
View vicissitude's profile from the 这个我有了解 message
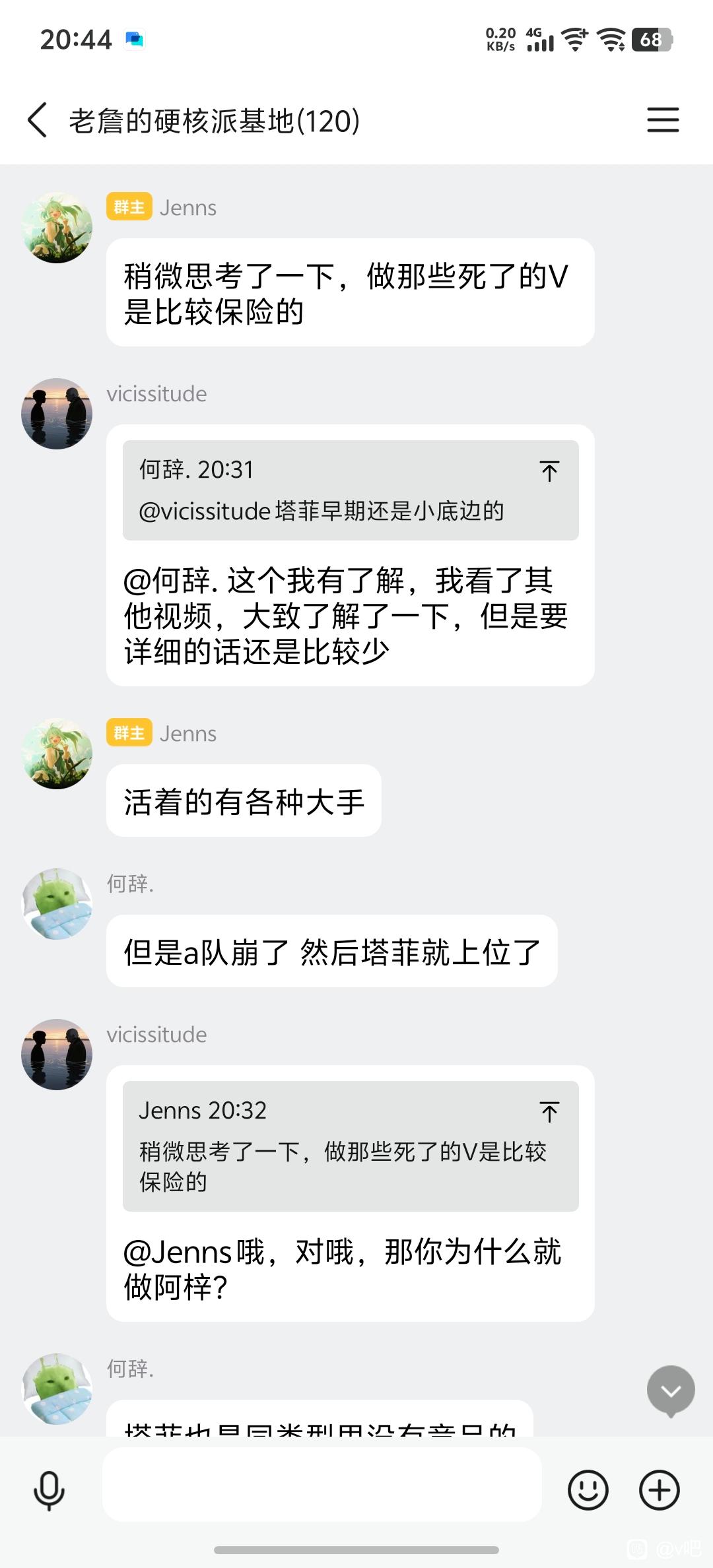(x=57, y=414)
